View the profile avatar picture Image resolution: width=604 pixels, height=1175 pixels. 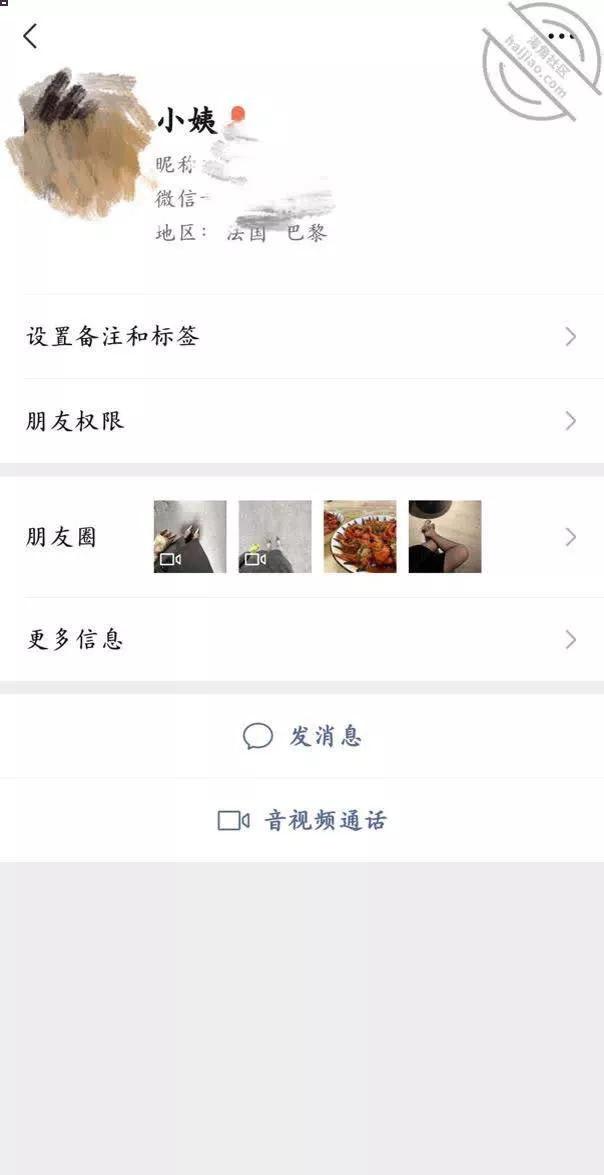[79, 144]
